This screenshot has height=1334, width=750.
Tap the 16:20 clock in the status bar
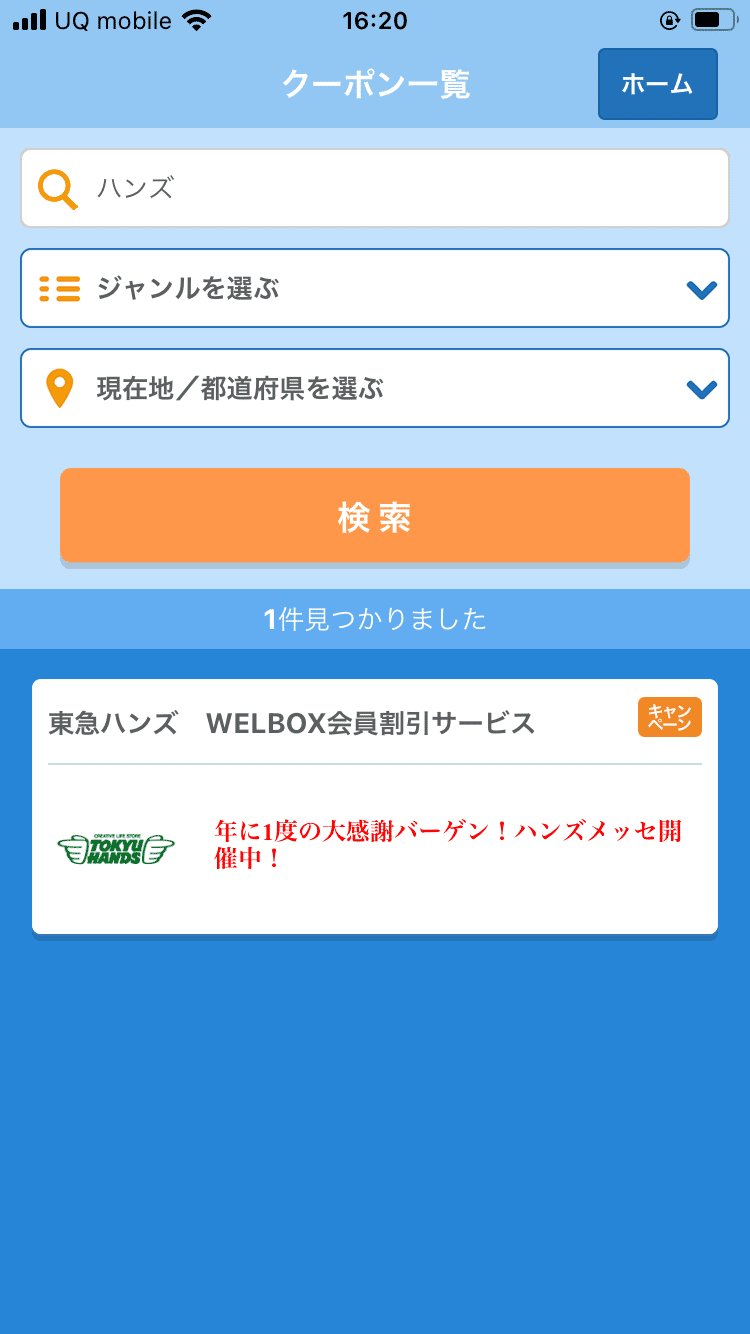tap(375, 20)
